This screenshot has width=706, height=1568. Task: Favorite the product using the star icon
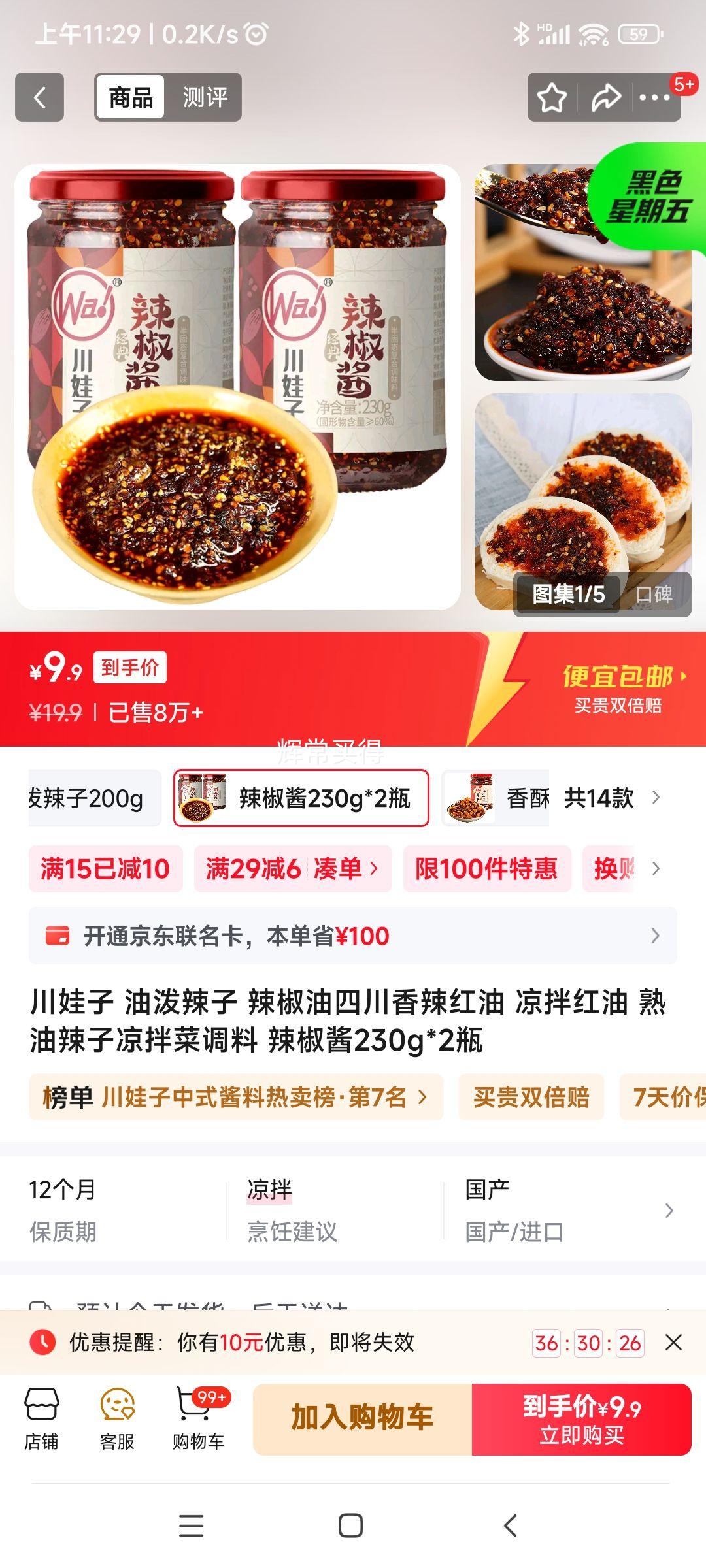click(552, 97)
